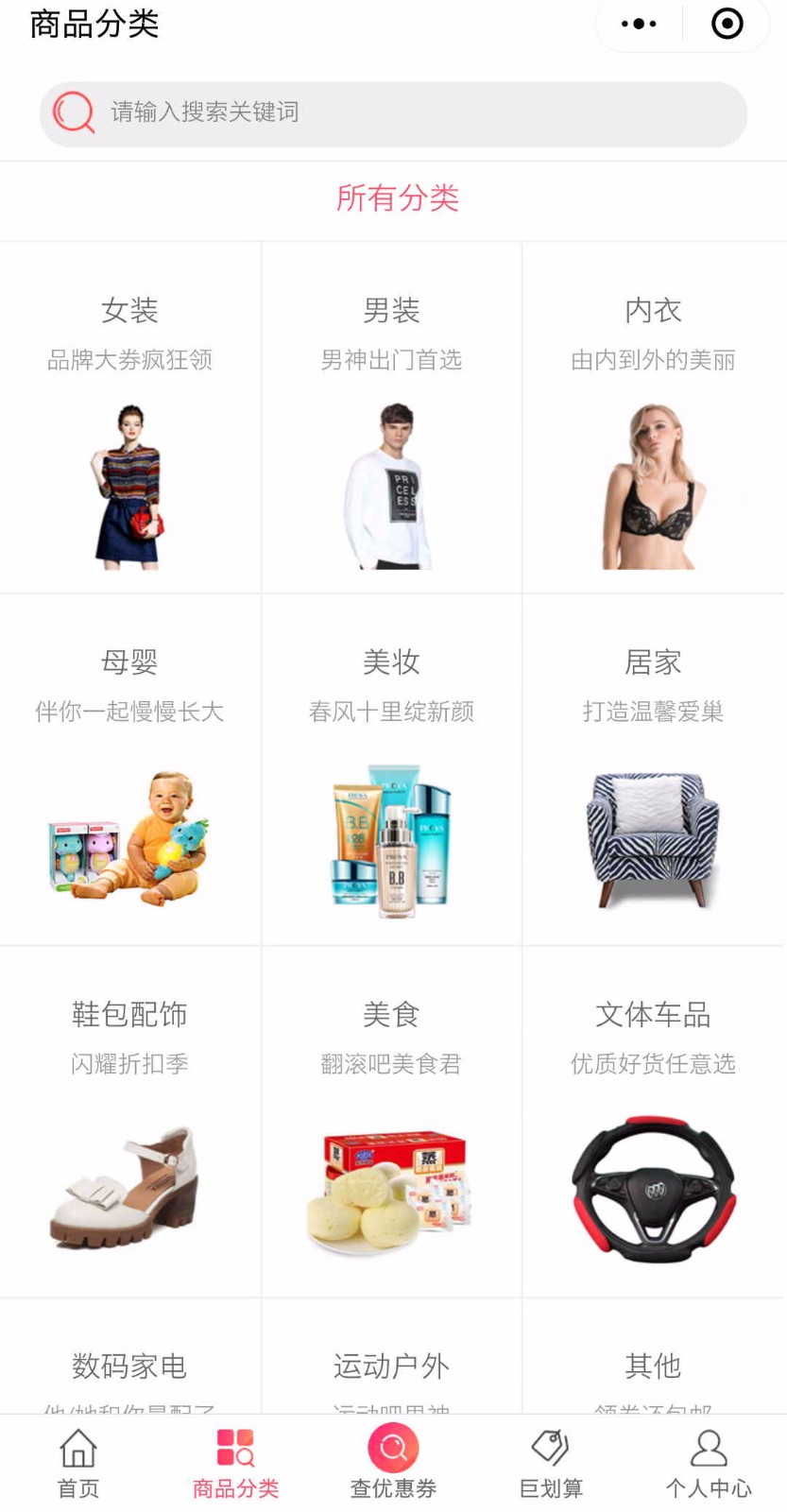Open the mini-program overflow menu

[639, 24]
